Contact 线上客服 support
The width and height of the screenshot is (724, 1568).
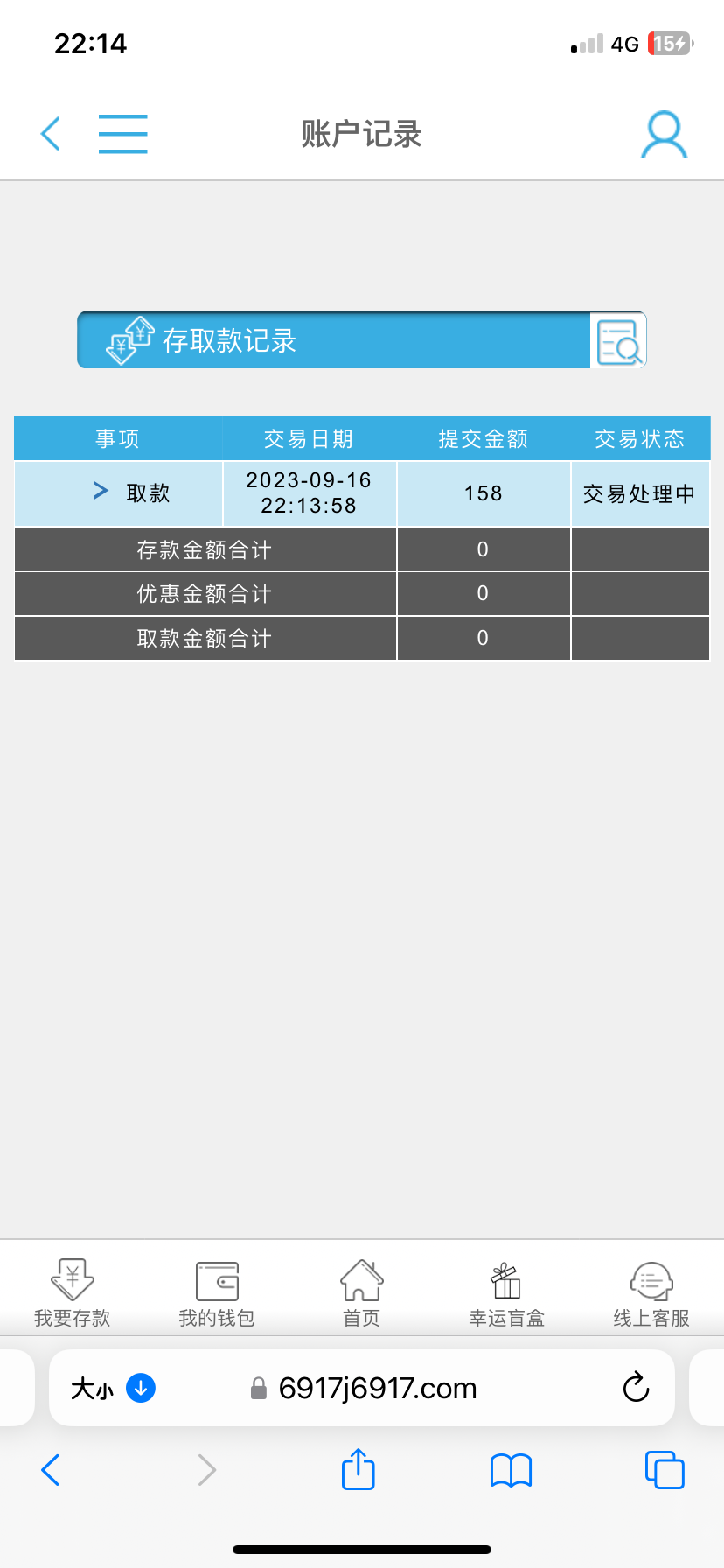click(651, 1293)
